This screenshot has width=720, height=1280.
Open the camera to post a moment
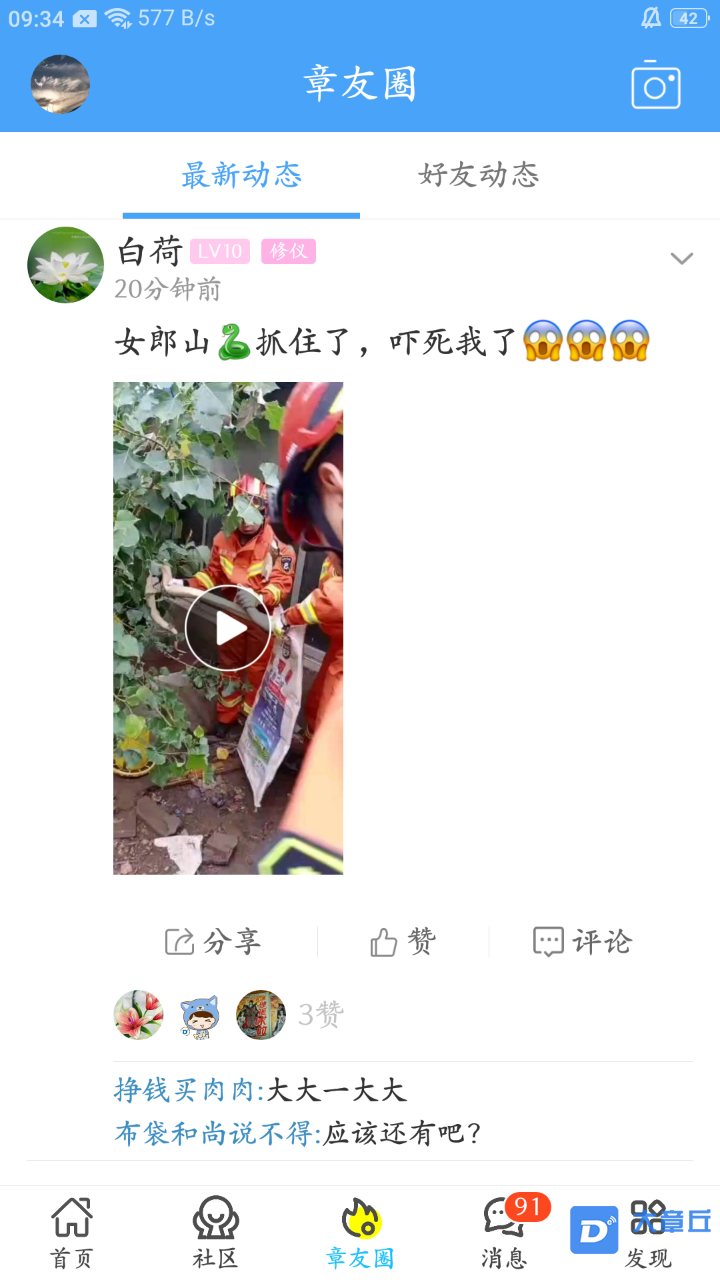tap(655, 85)
